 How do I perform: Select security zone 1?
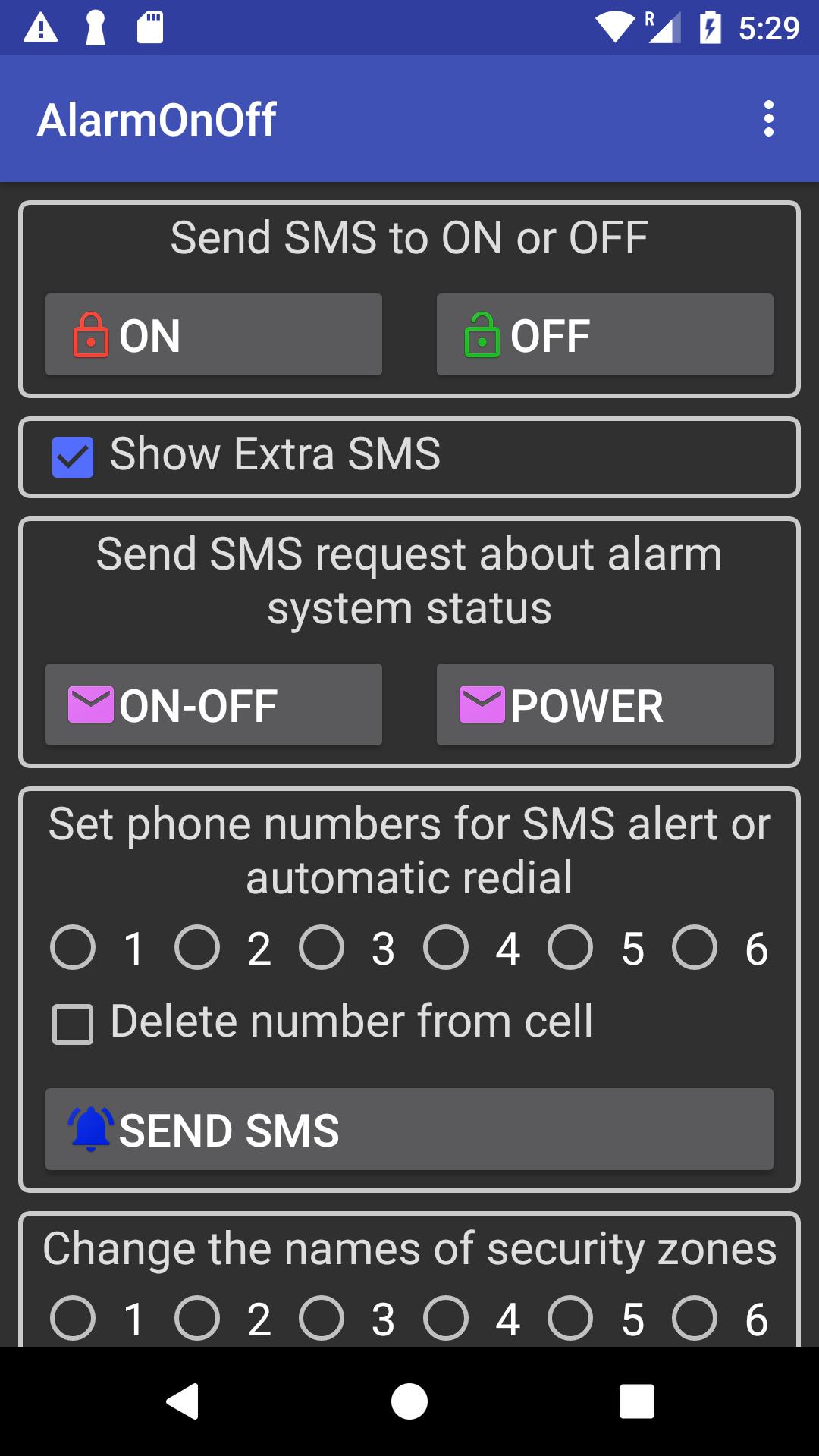pyautogui.click(x=73, y=1318)
